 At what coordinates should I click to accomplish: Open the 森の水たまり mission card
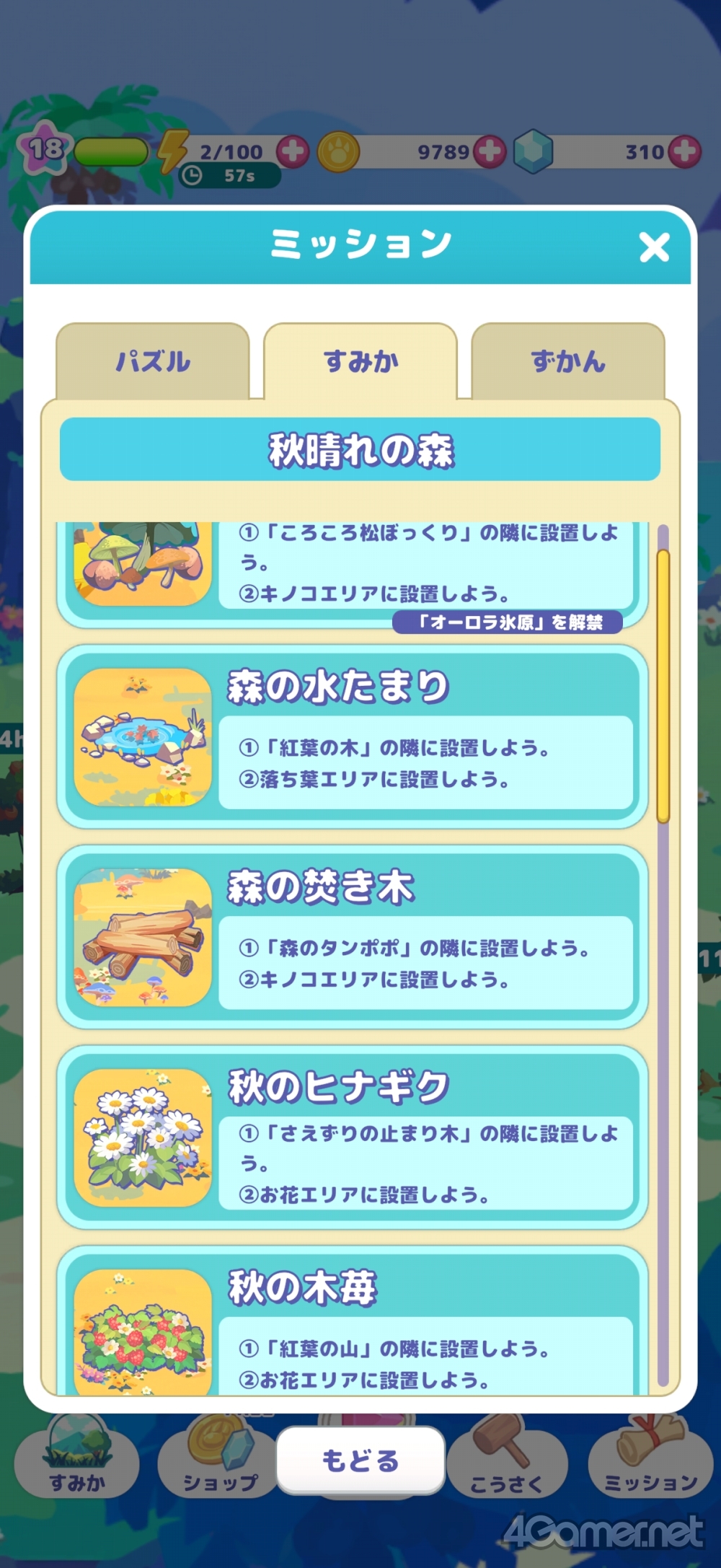tap(352, 736)
